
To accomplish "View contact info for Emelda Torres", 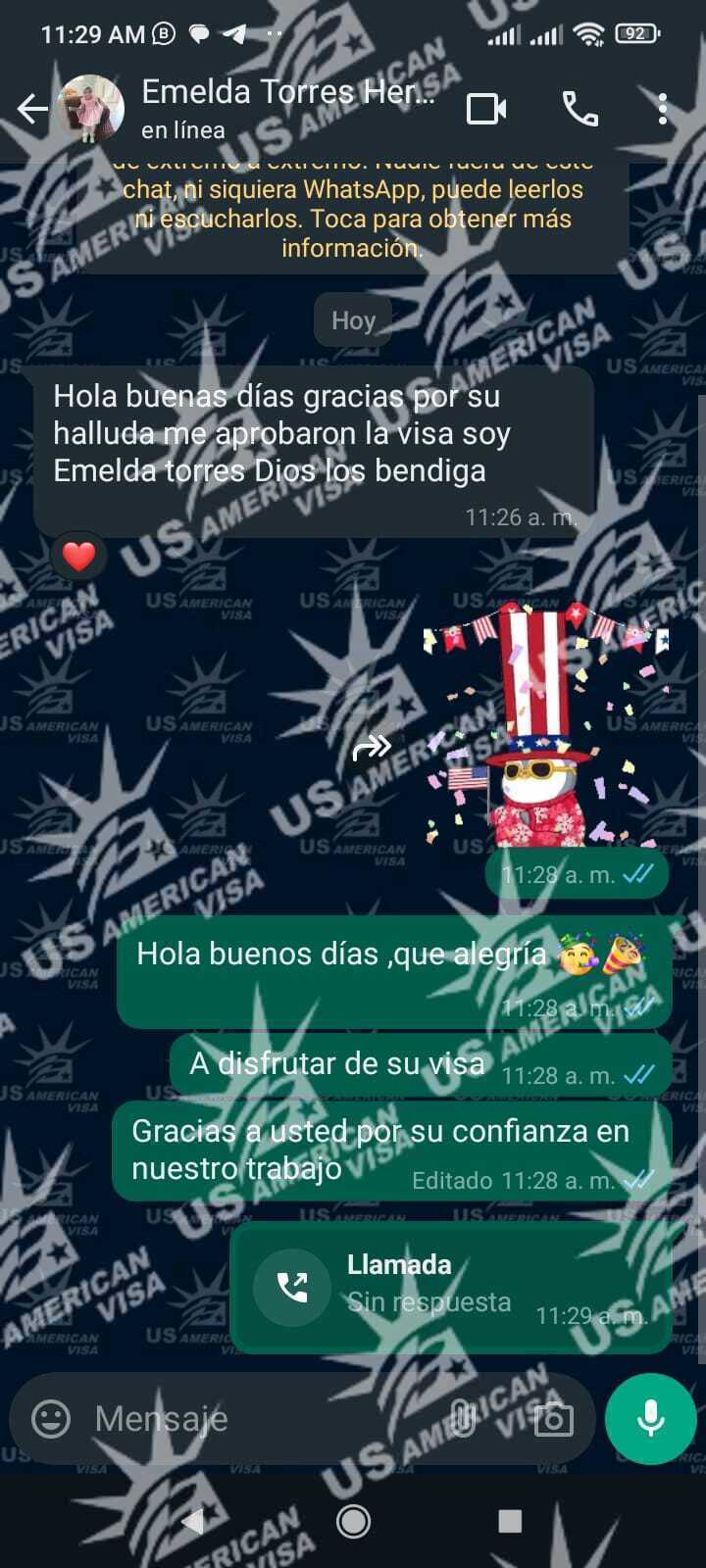I will [x=286, y=108].
